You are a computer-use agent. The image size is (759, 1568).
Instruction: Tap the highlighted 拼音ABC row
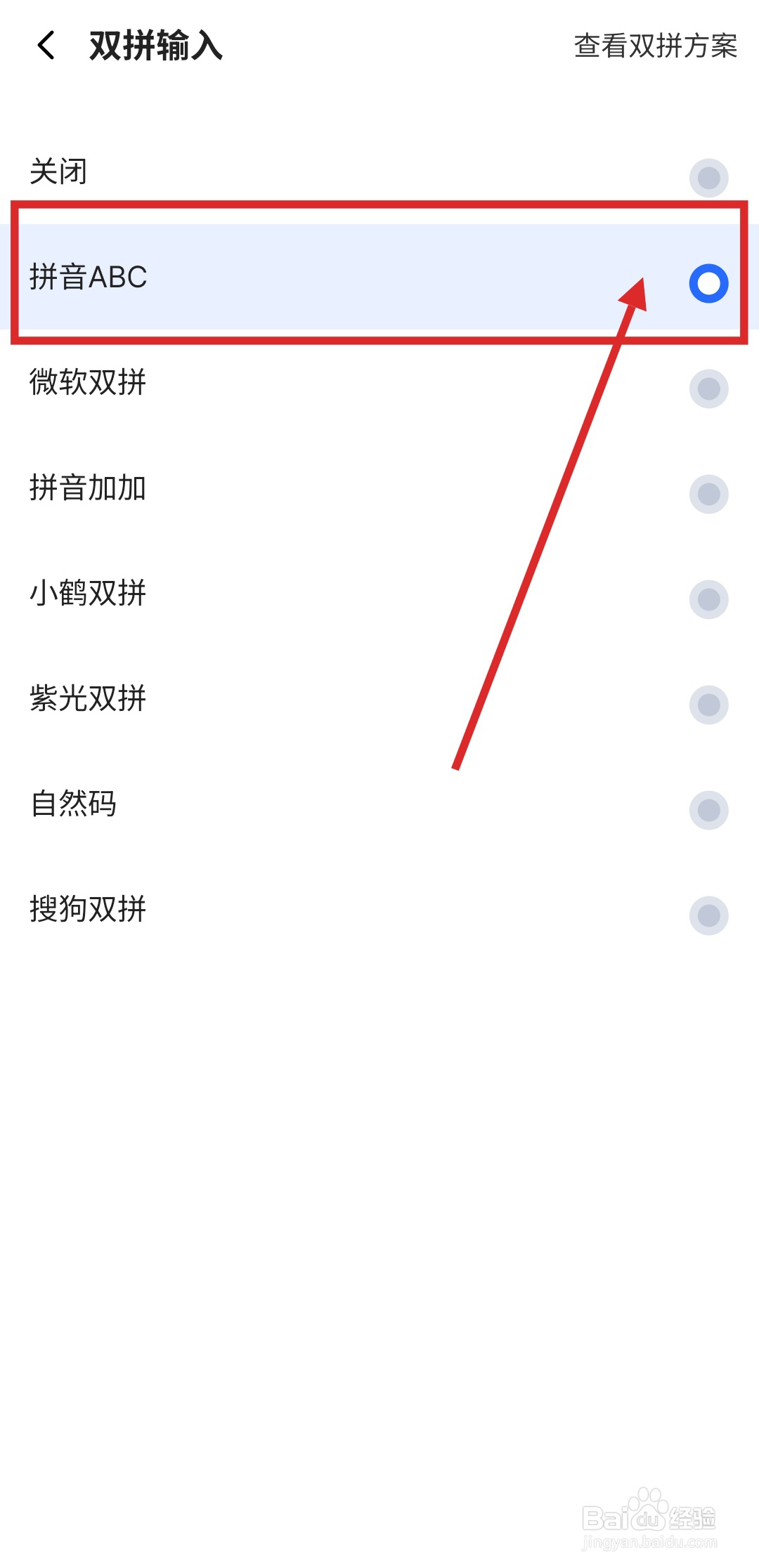(x=281, y=277)
